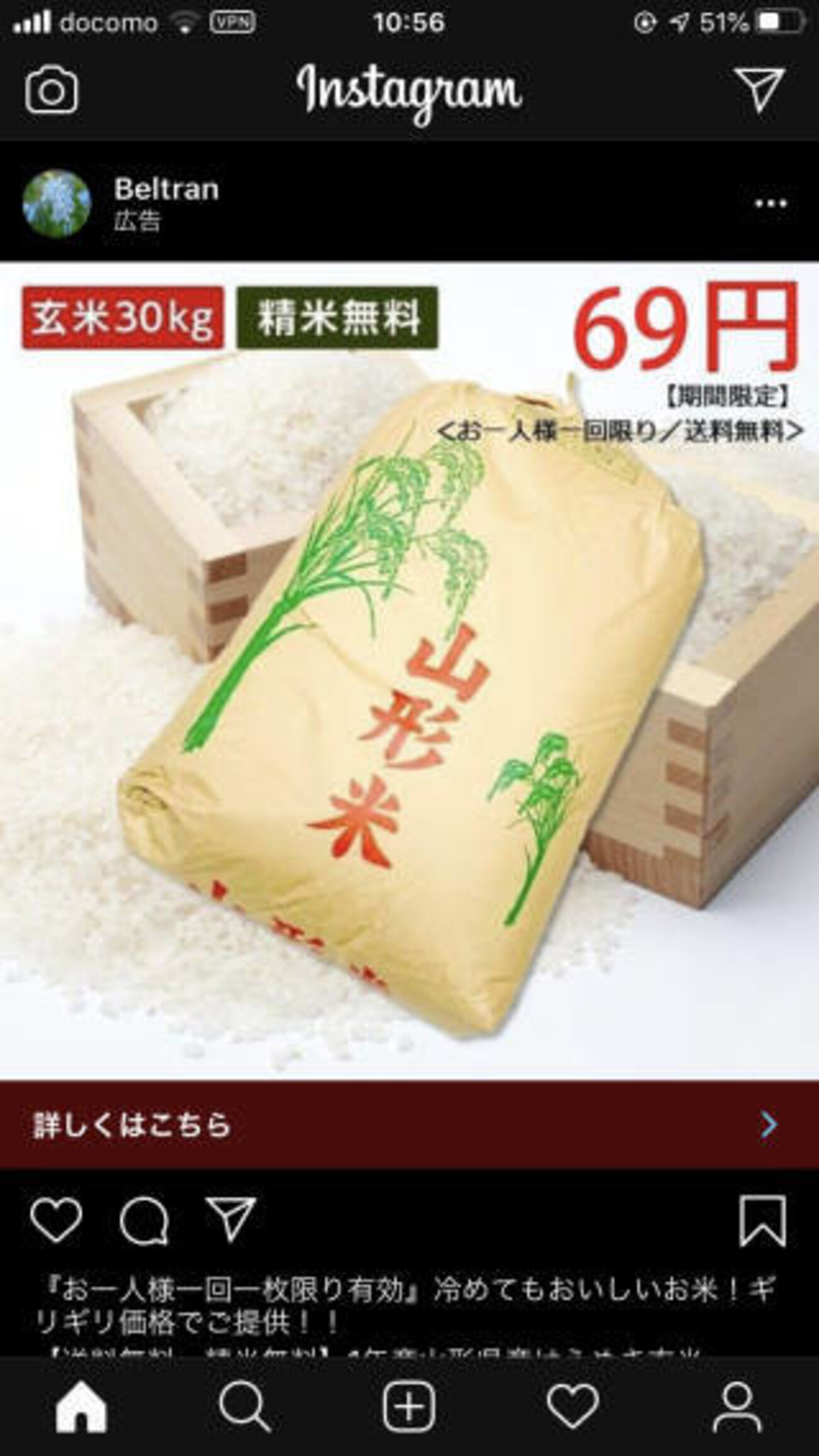819x1456 pixels.
Task: Like Beltran's rice ad post
Action: [56, 1220]
